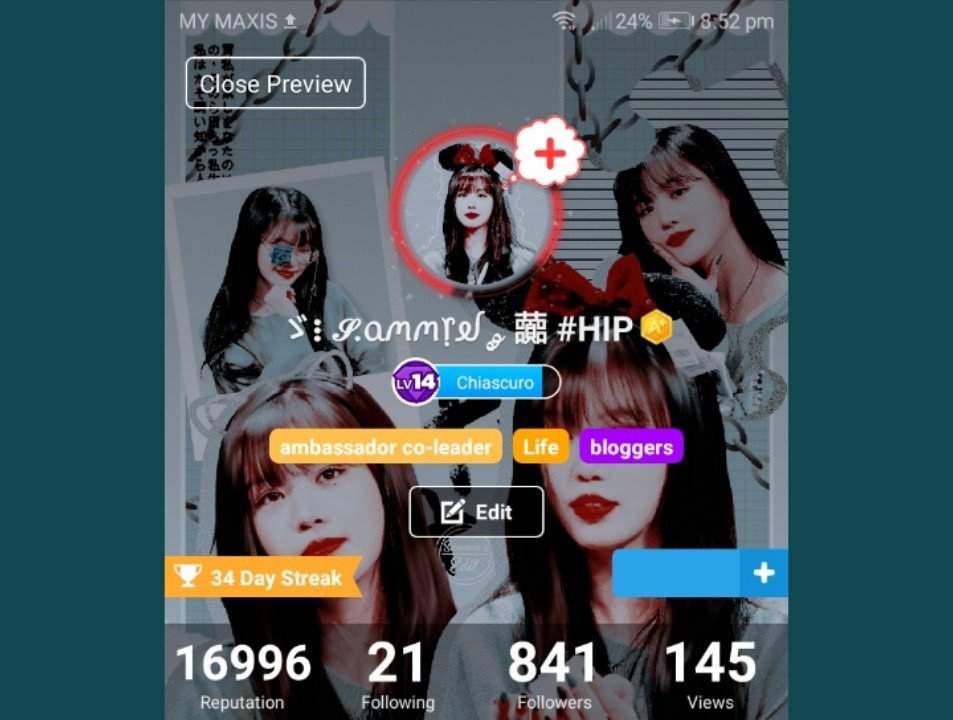Select the bloggers title chip
This screenshot has width=953, height=720.
[630, 447]
